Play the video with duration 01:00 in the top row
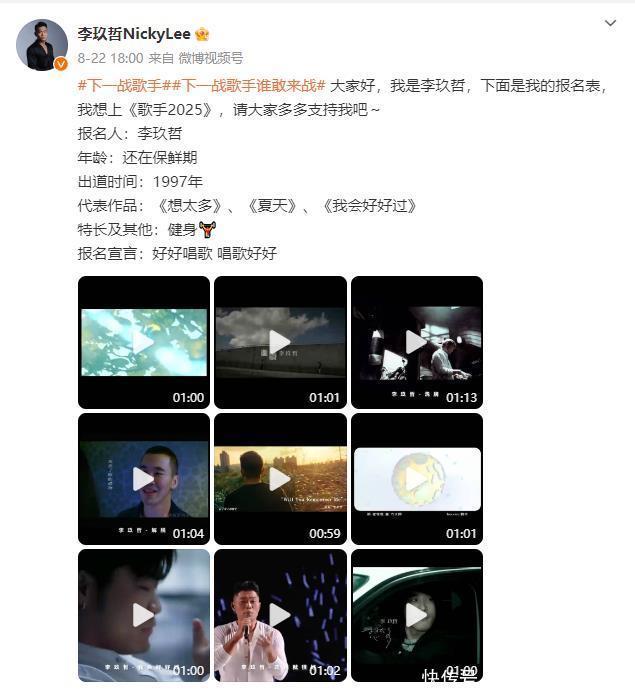The height and width of the screenshot is (693, 635). pos(143,342)
